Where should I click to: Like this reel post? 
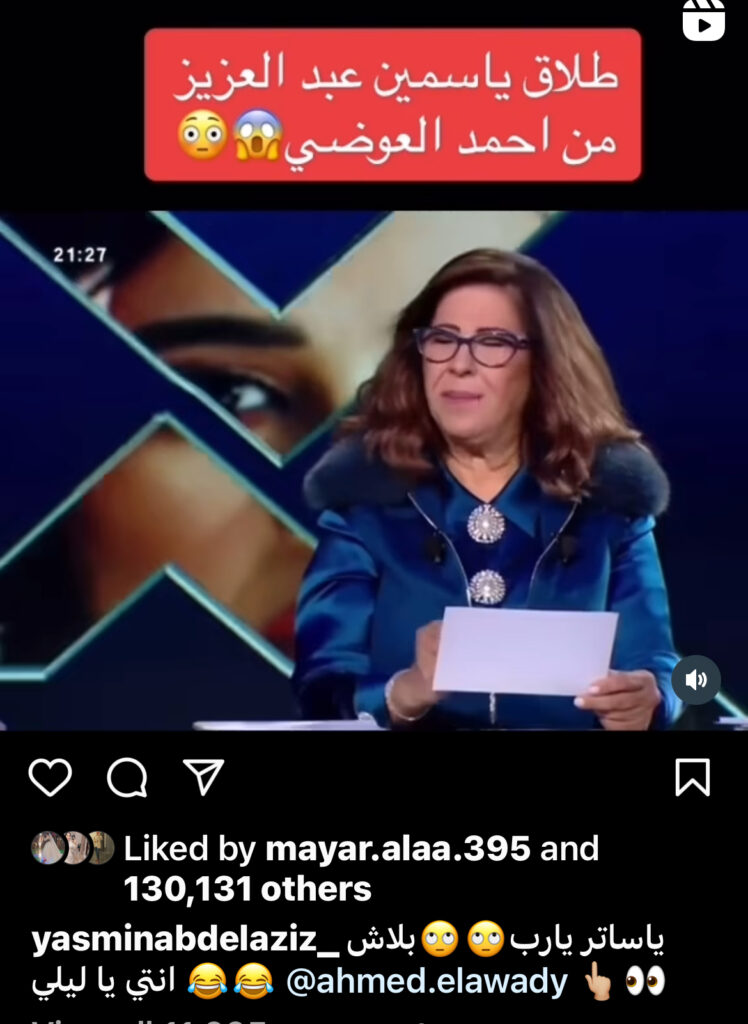[x=49, y=777]
